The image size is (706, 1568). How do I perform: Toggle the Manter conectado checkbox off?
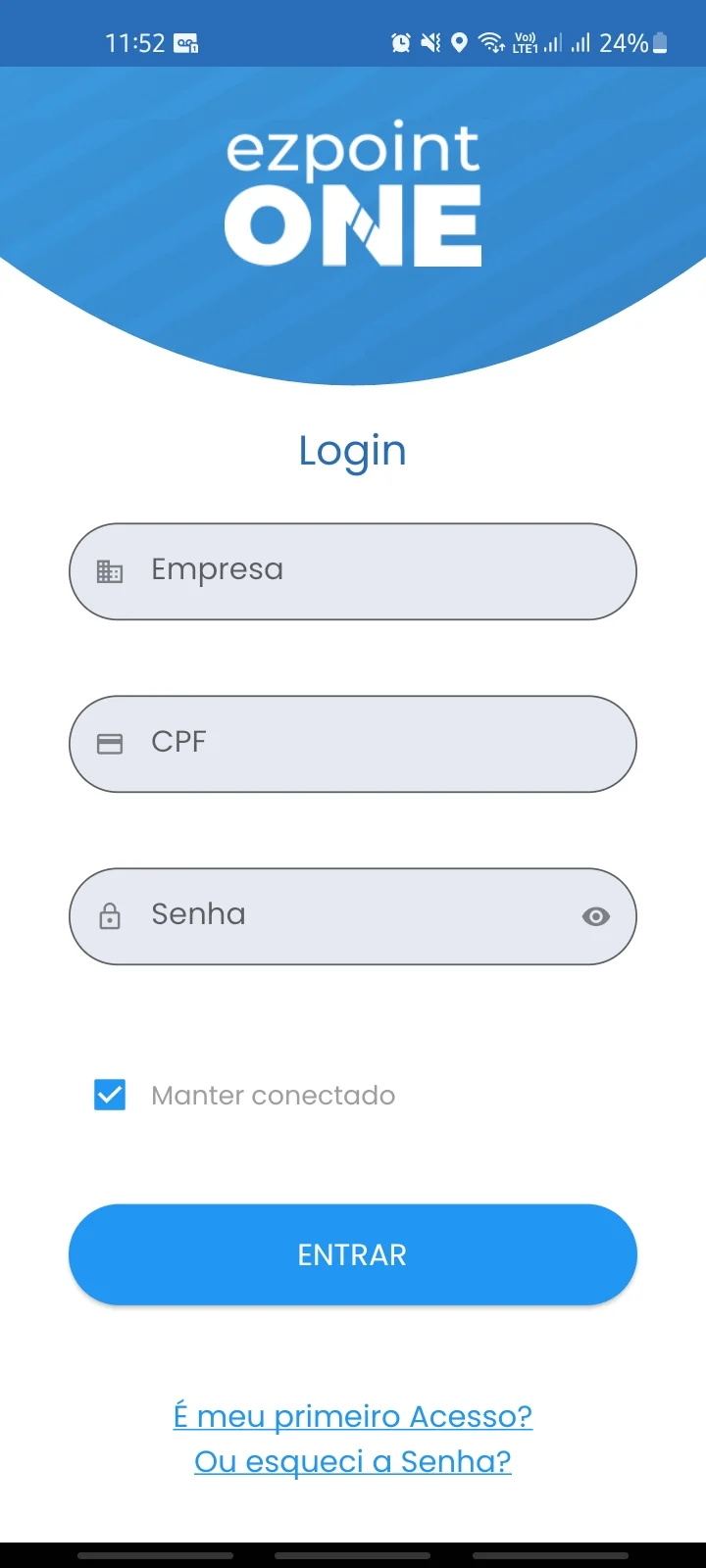click(109, 1095)
